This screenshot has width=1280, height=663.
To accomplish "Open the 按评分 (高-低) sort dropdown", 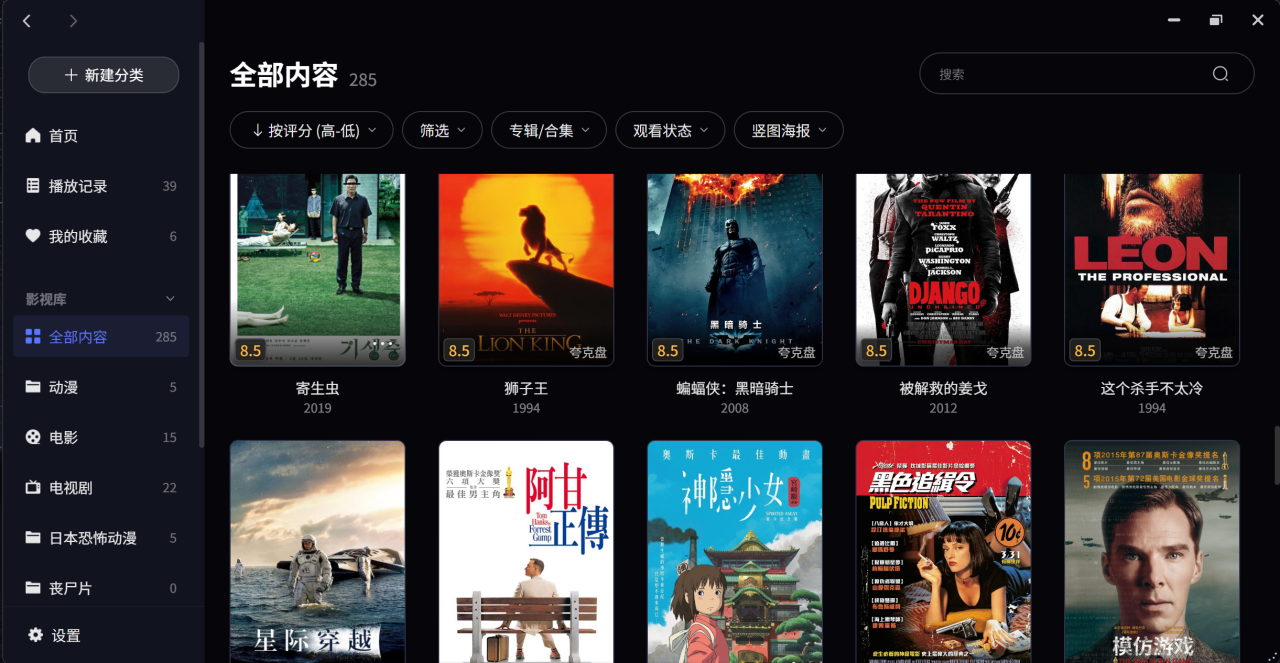I will coord(314,130).
